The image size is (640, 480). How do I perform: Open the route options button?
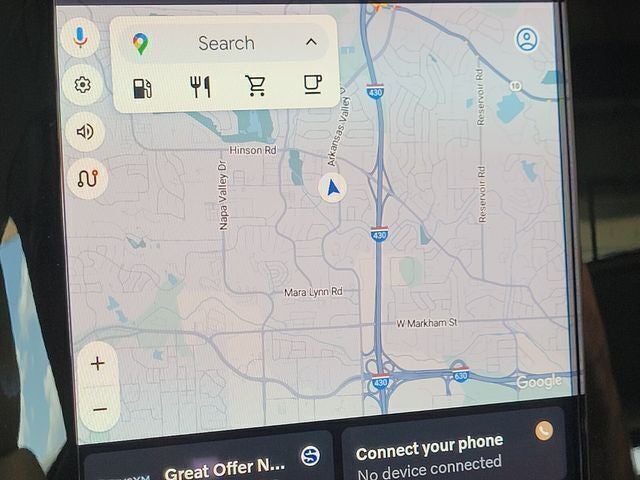[85, 178]
